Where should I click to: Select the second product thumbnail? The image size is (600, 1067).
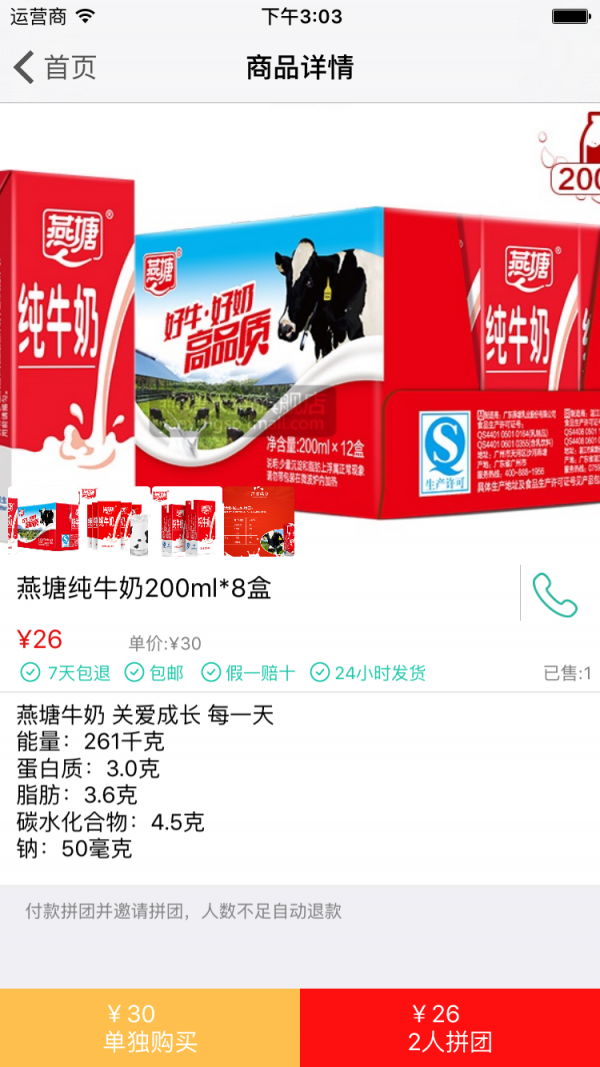click(115, 521)
